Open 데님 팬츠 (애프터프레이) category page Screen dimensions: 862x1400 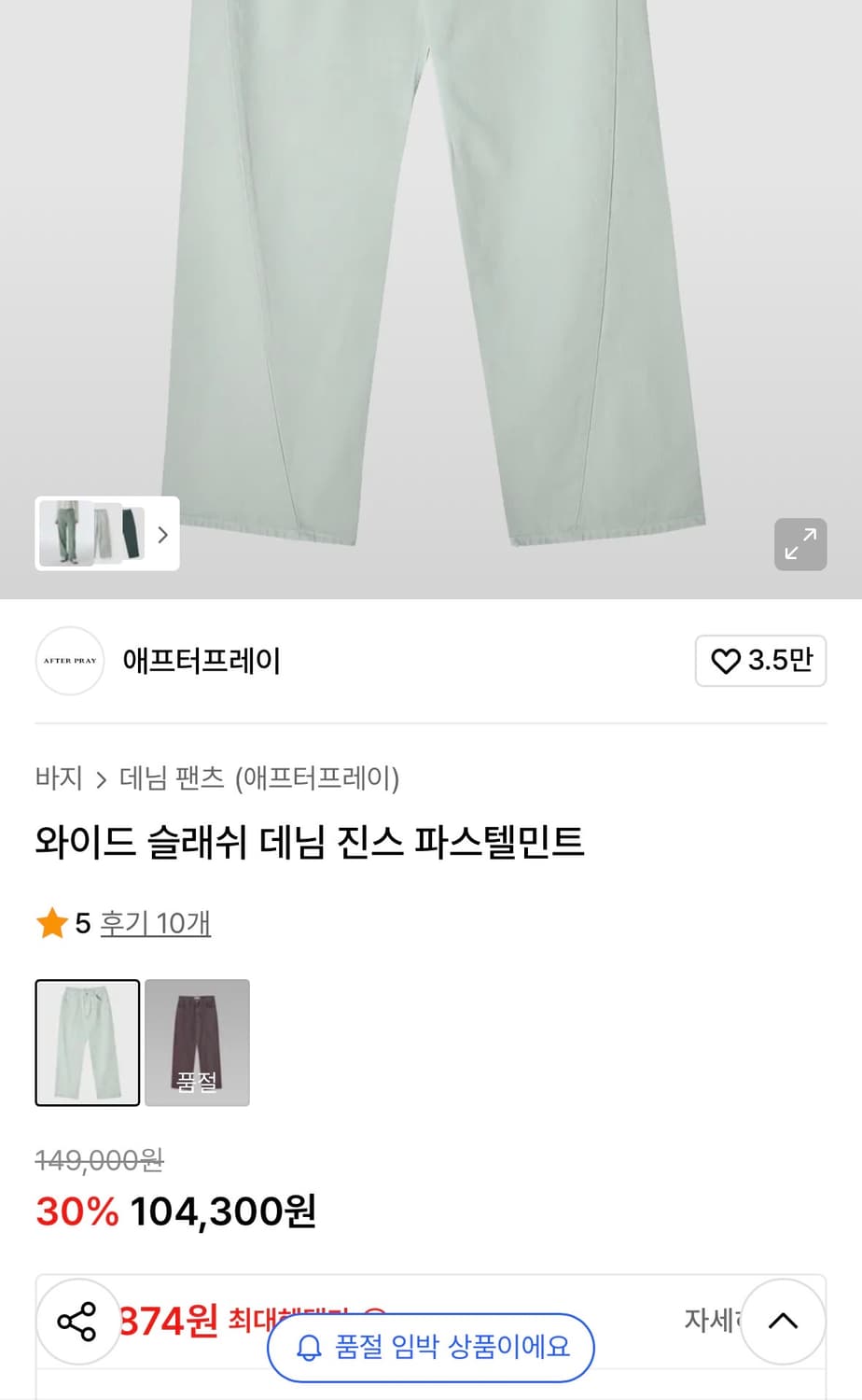point(259,777)
